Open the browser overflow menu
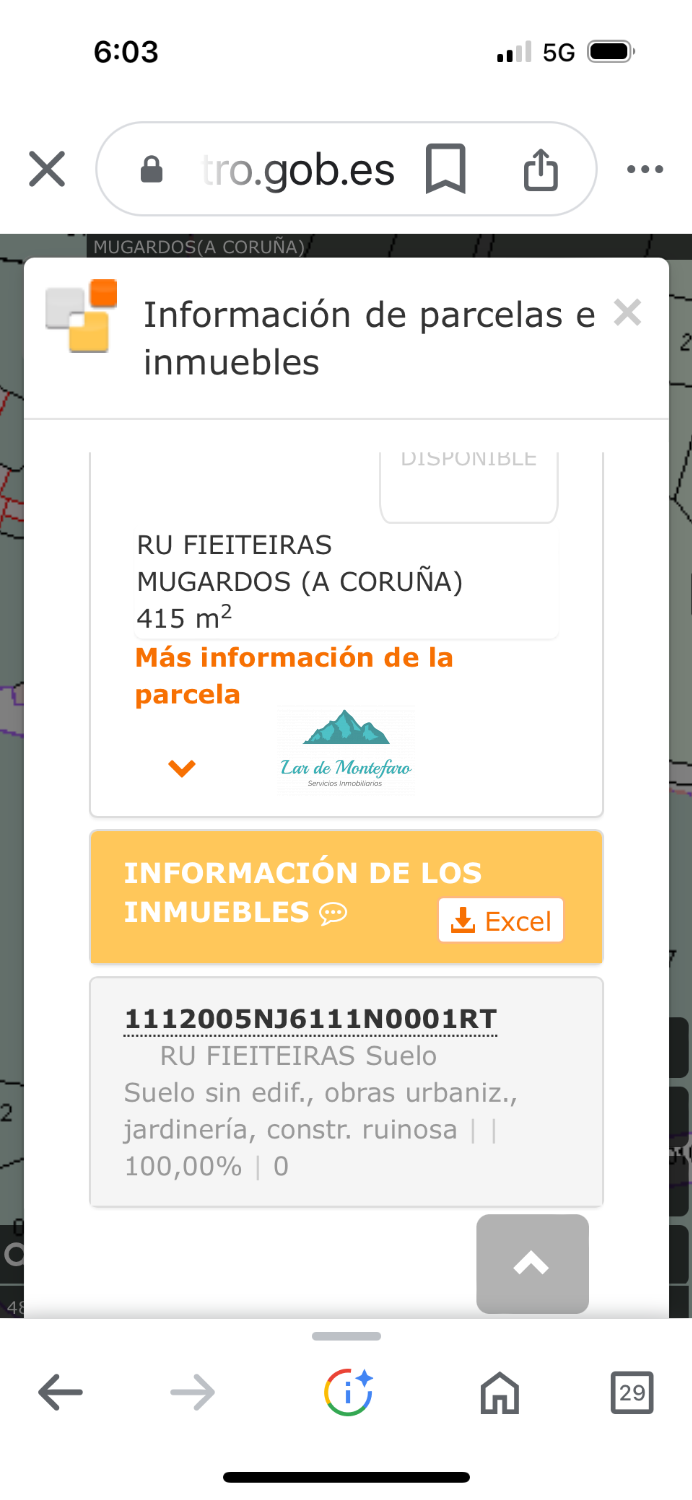The width and height of the screenshot is (692, 1500). tap(644, 169)
